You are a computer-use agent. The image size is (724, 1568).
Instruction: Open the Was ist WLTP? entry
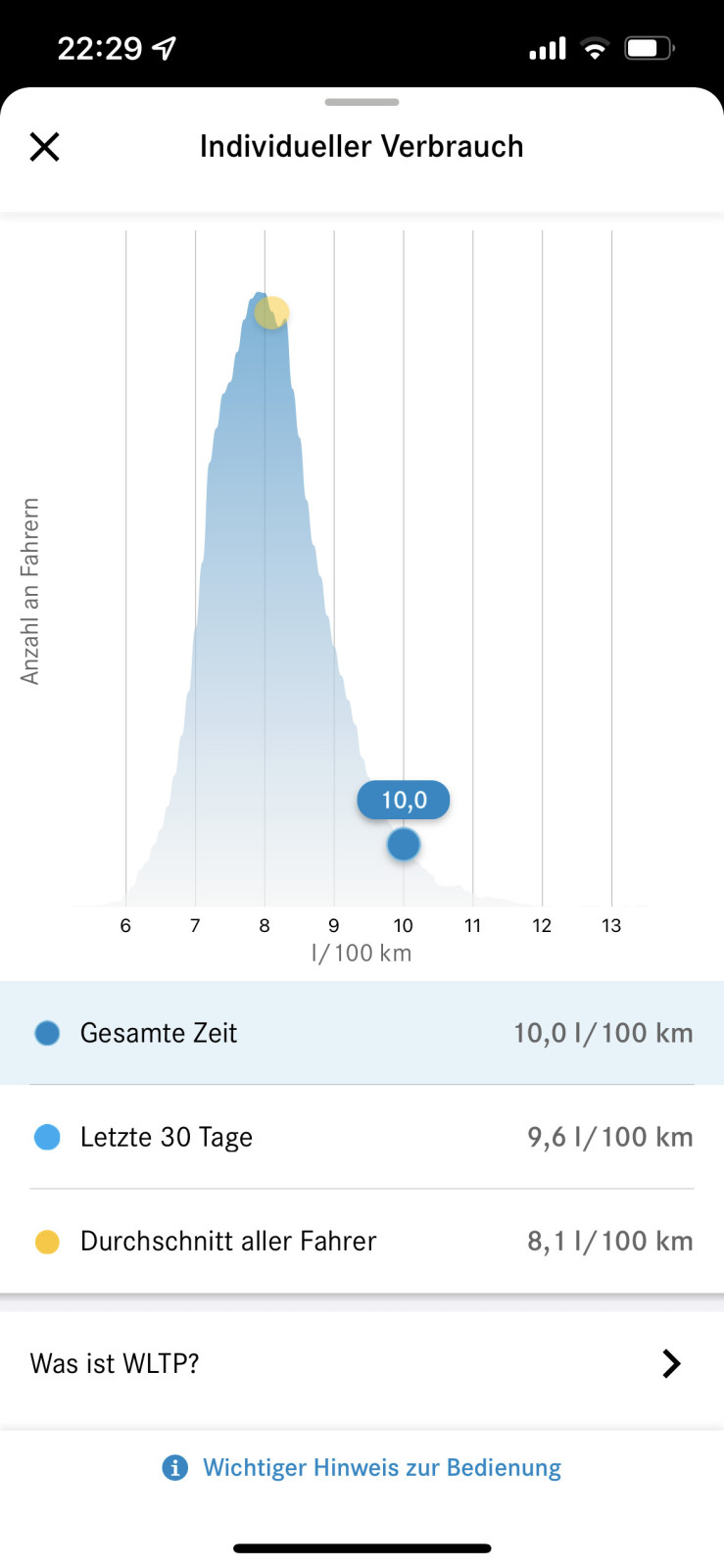click(x=362, y=1363)
